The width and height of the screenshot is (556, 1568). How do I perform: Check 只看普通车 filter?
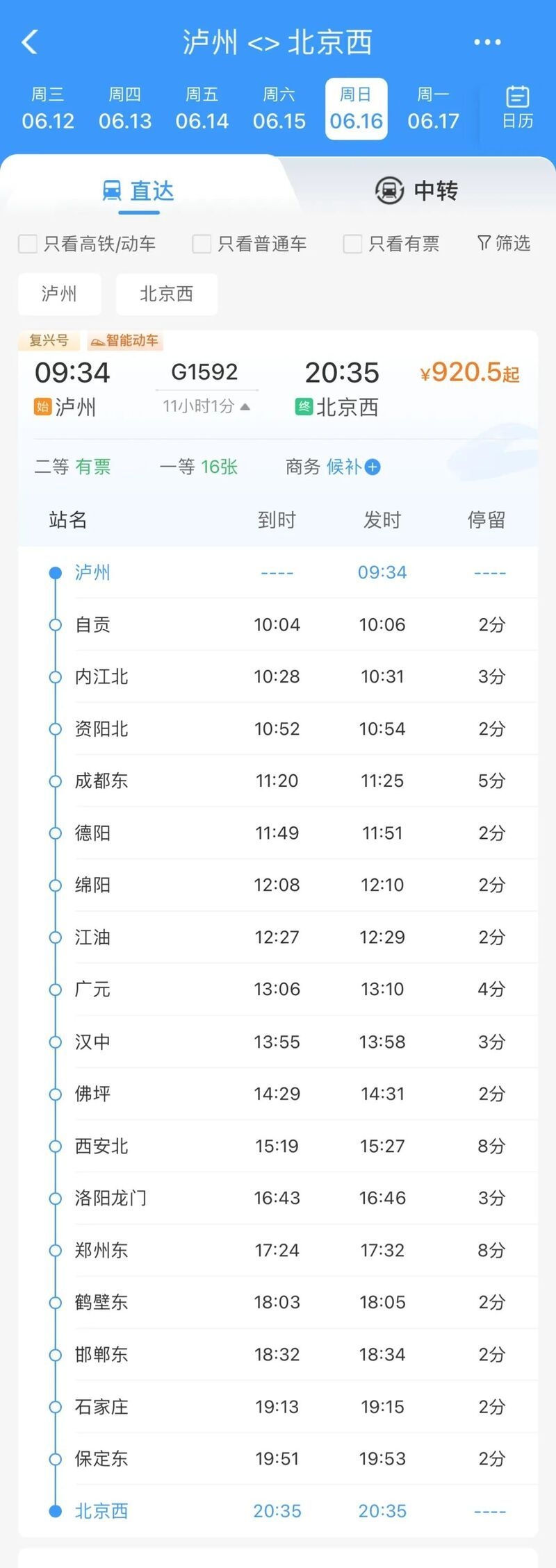pos(202,244)
